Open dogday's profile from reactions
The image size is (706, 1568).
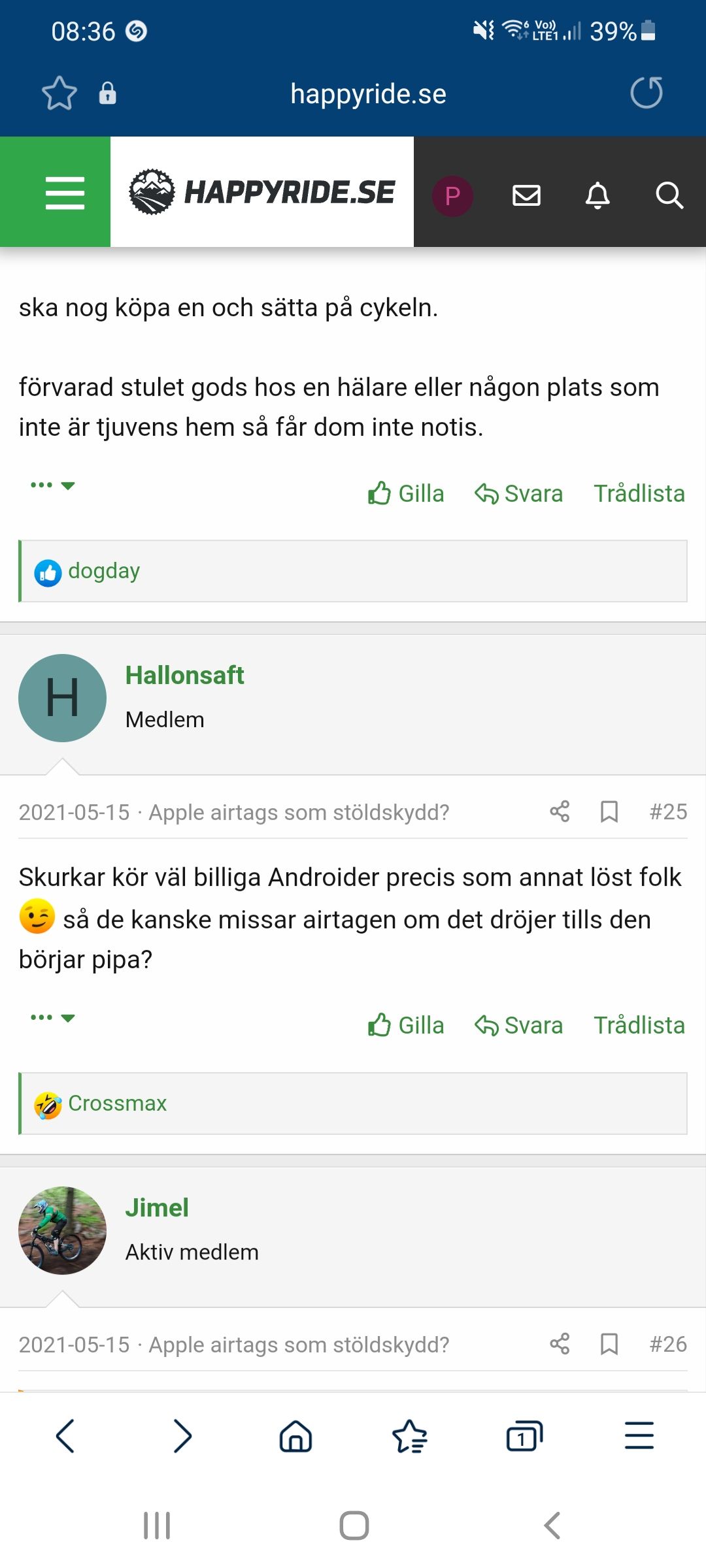tap(104, 570)
